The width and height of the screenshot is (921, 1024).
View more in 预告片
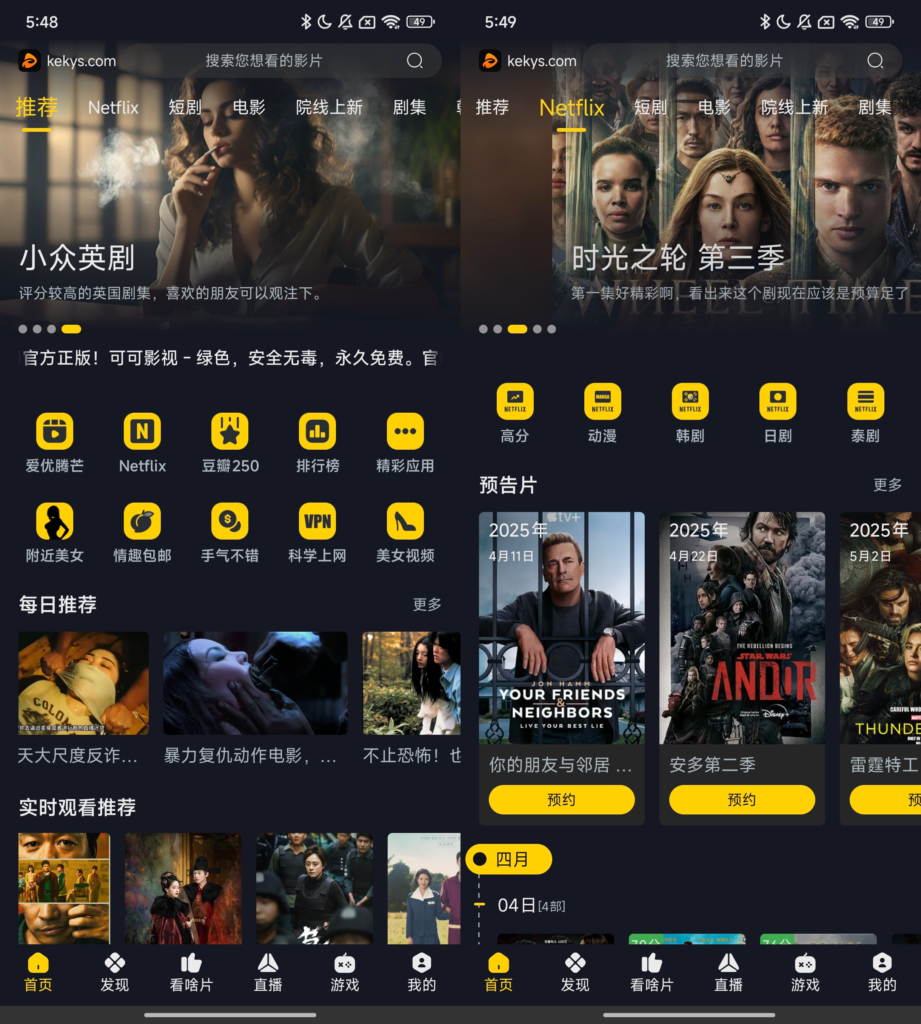coord(887,485)
